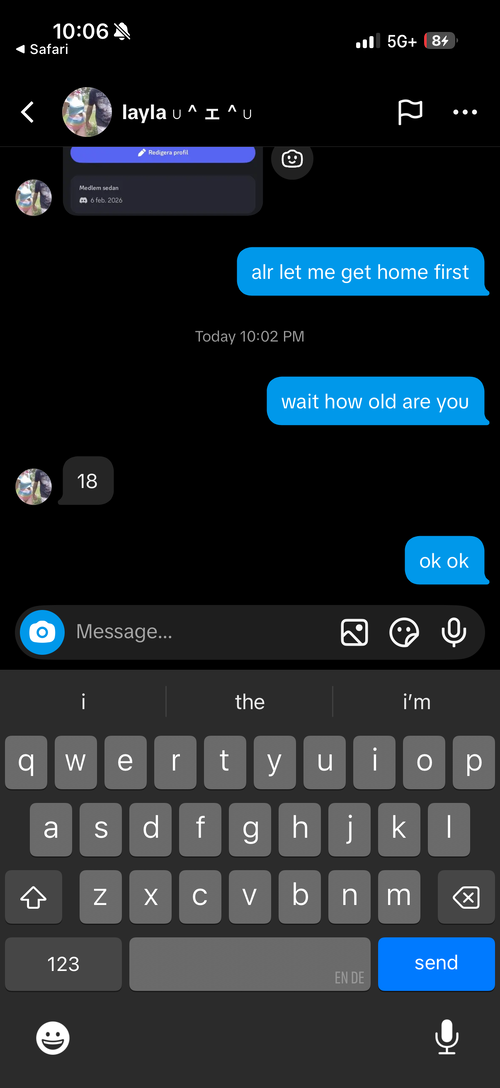Attach a photo from the gallery
Screen dimensions: 500x1088
click(354, 632)
